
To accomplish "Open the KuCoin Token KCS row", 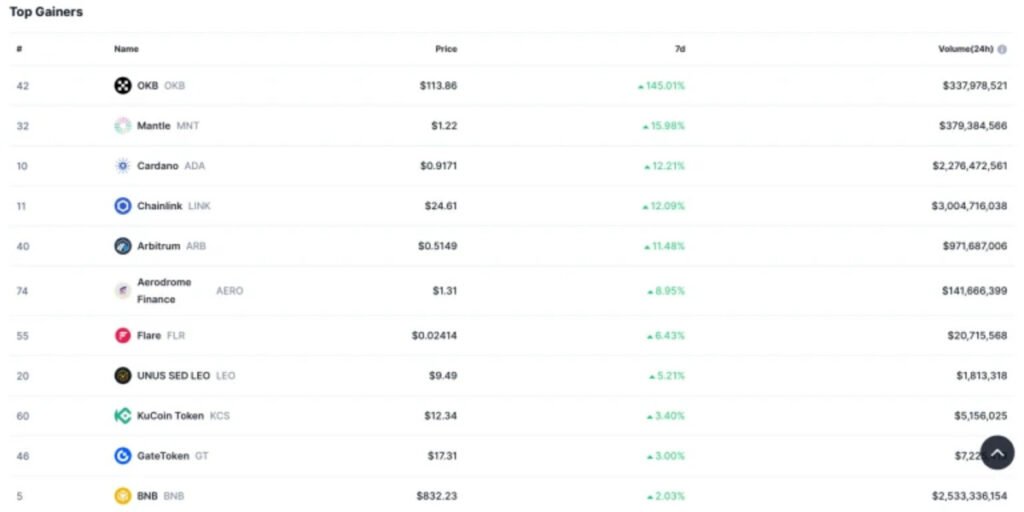I will [170, 416].
